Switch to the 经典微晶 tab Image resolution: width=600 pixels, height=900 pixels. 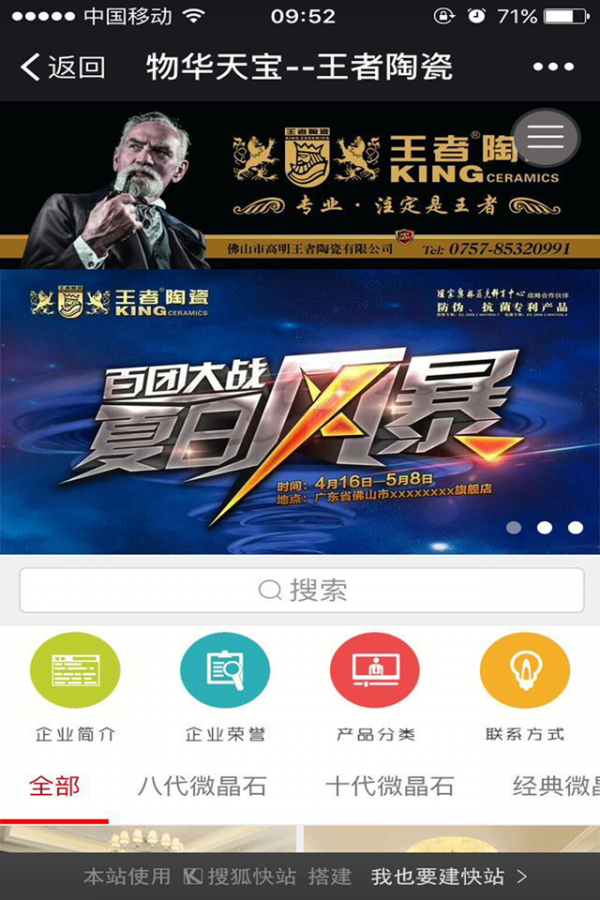pyautogui.click(x=555, y=786)
